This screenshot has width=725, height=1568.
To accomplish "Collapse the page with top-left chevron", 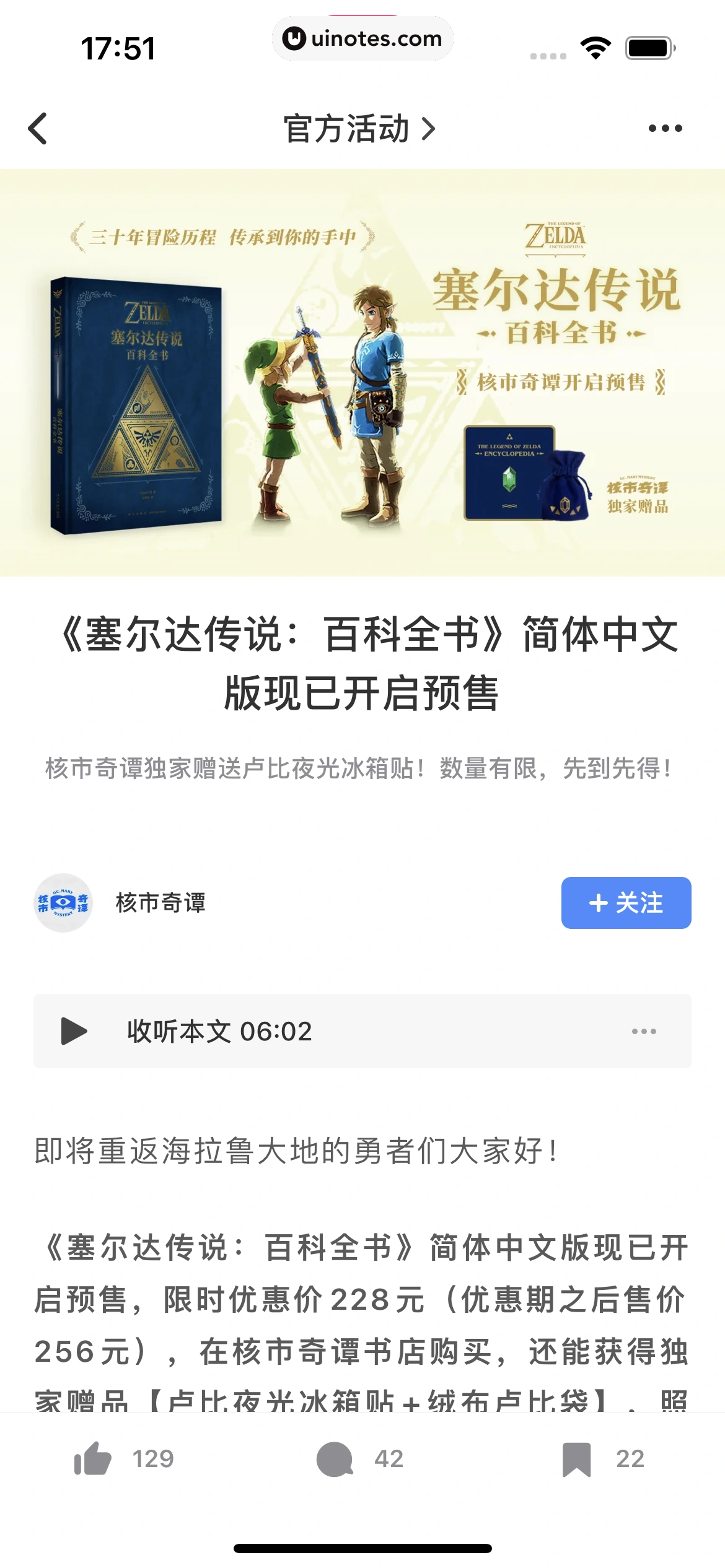I will [x=38, y=128].
